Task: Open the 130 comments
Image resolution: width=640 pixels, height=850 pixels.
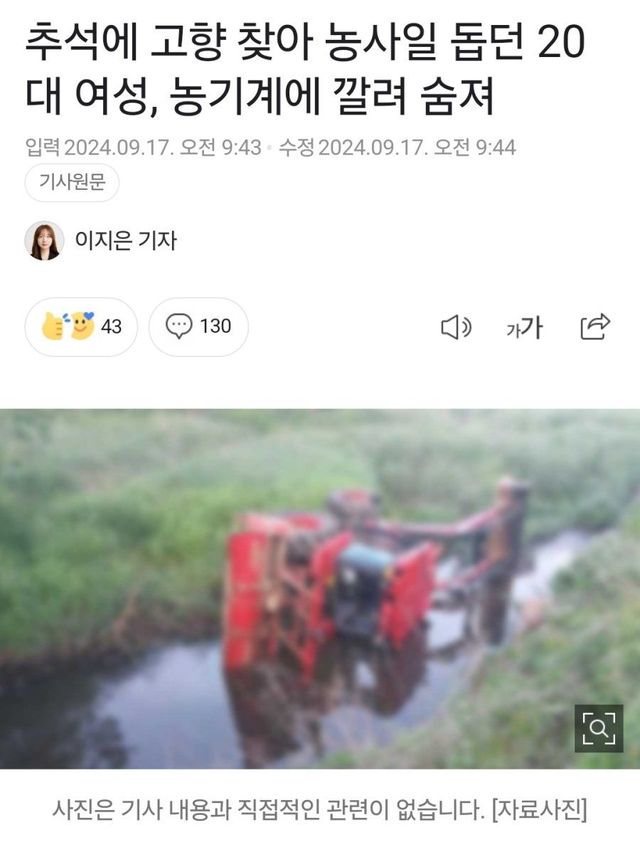Action: (x=198, y=326)
